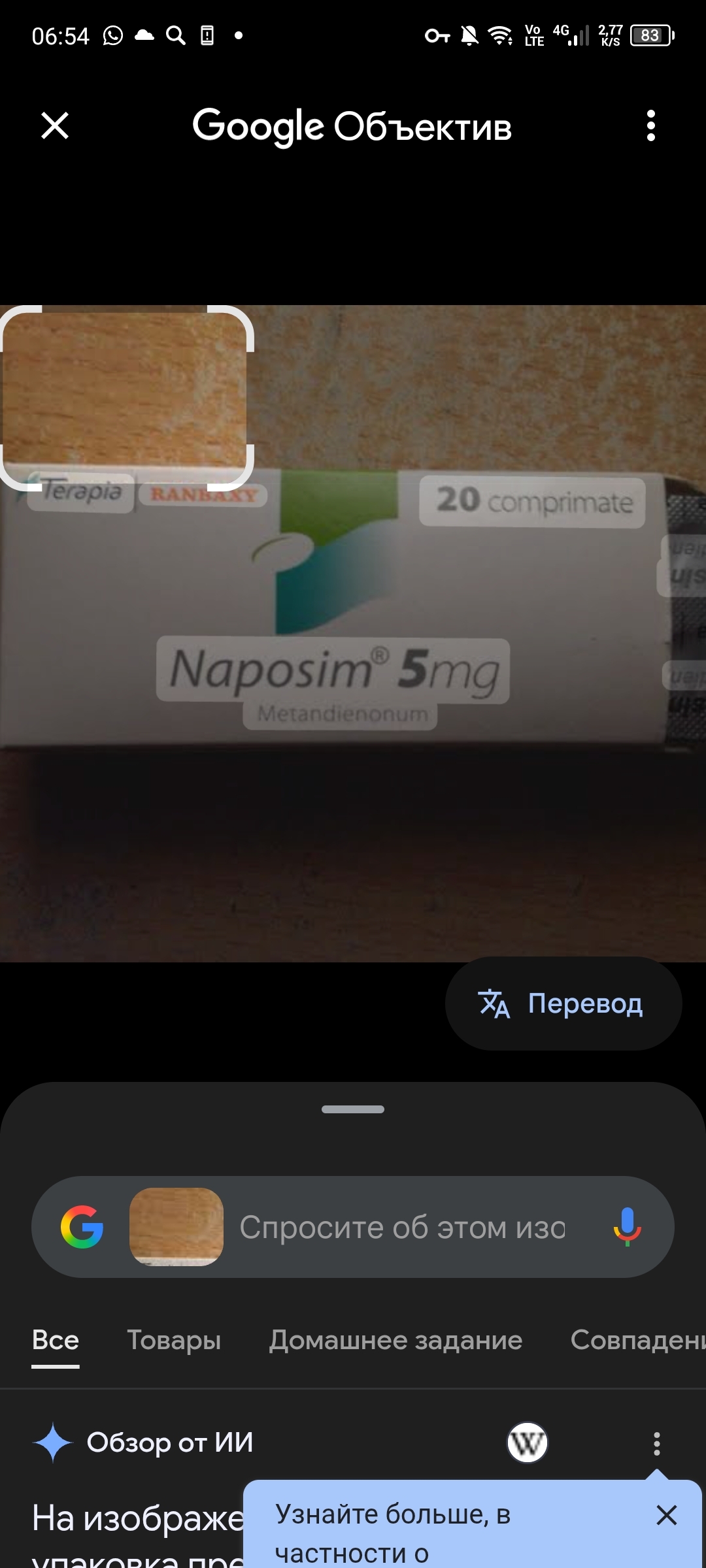
Task: Tap the 'Naposim 5mg' detected text
Action: [333, 670]
